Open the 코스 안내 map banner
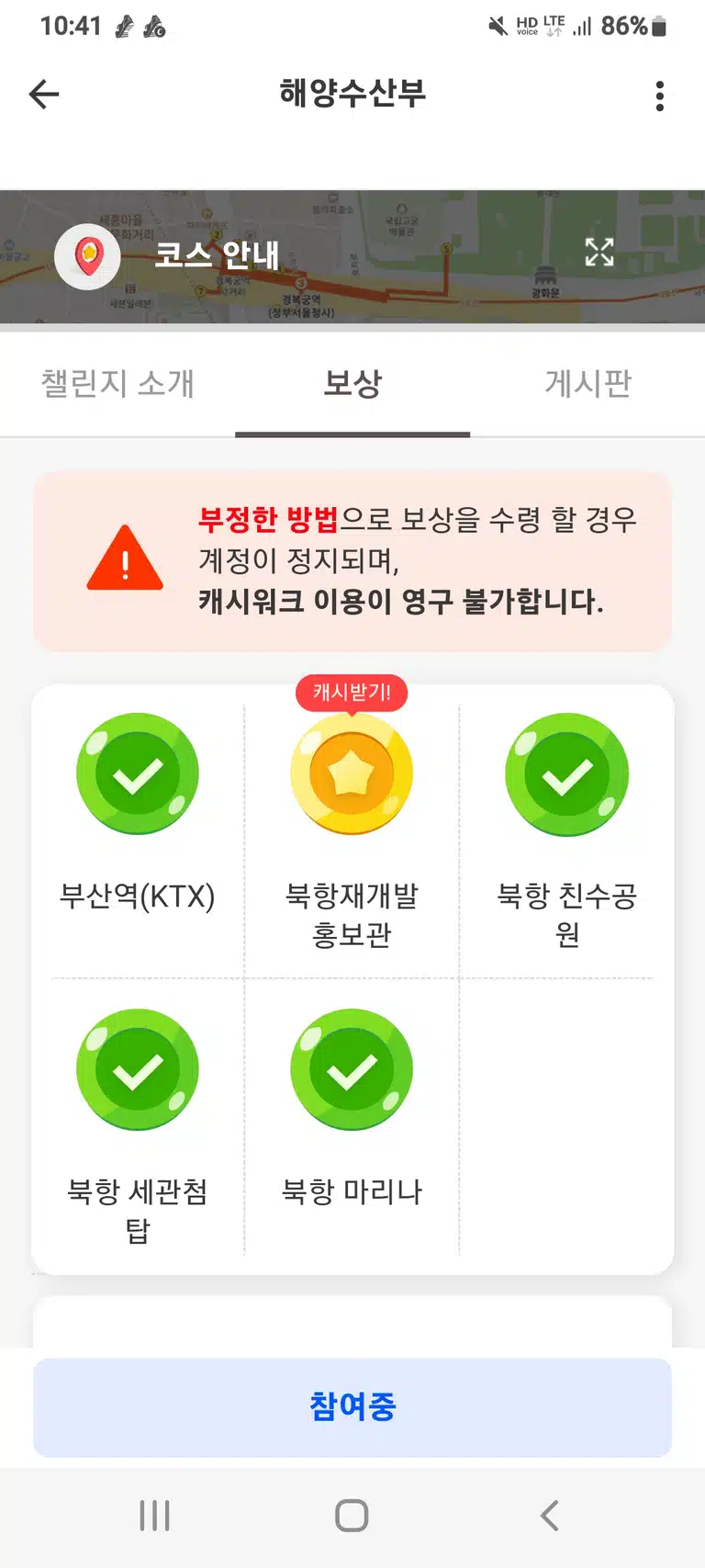The image size is (705, 1568). [352, 256]
